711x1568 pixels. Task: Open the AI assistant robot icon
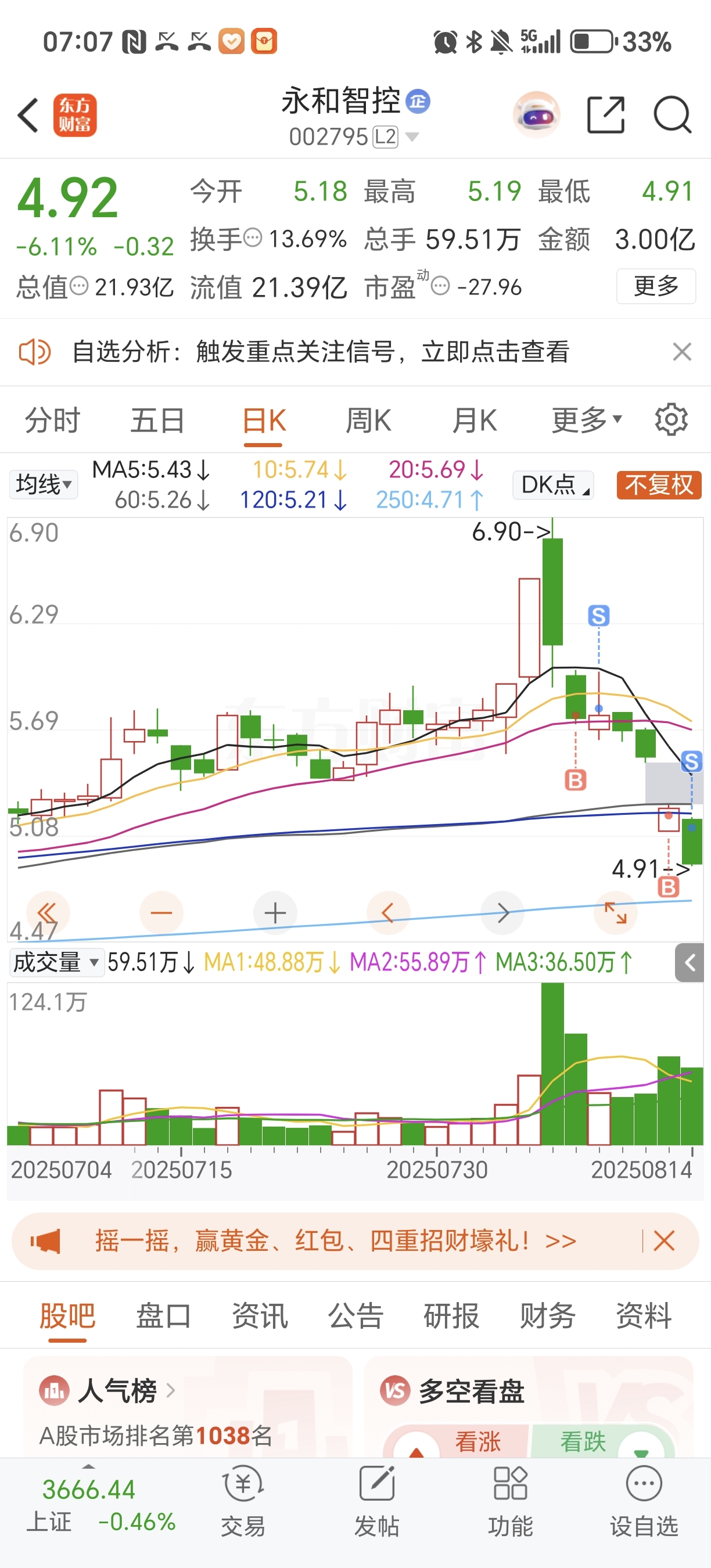pyautogui.click(x=536, y=114)
